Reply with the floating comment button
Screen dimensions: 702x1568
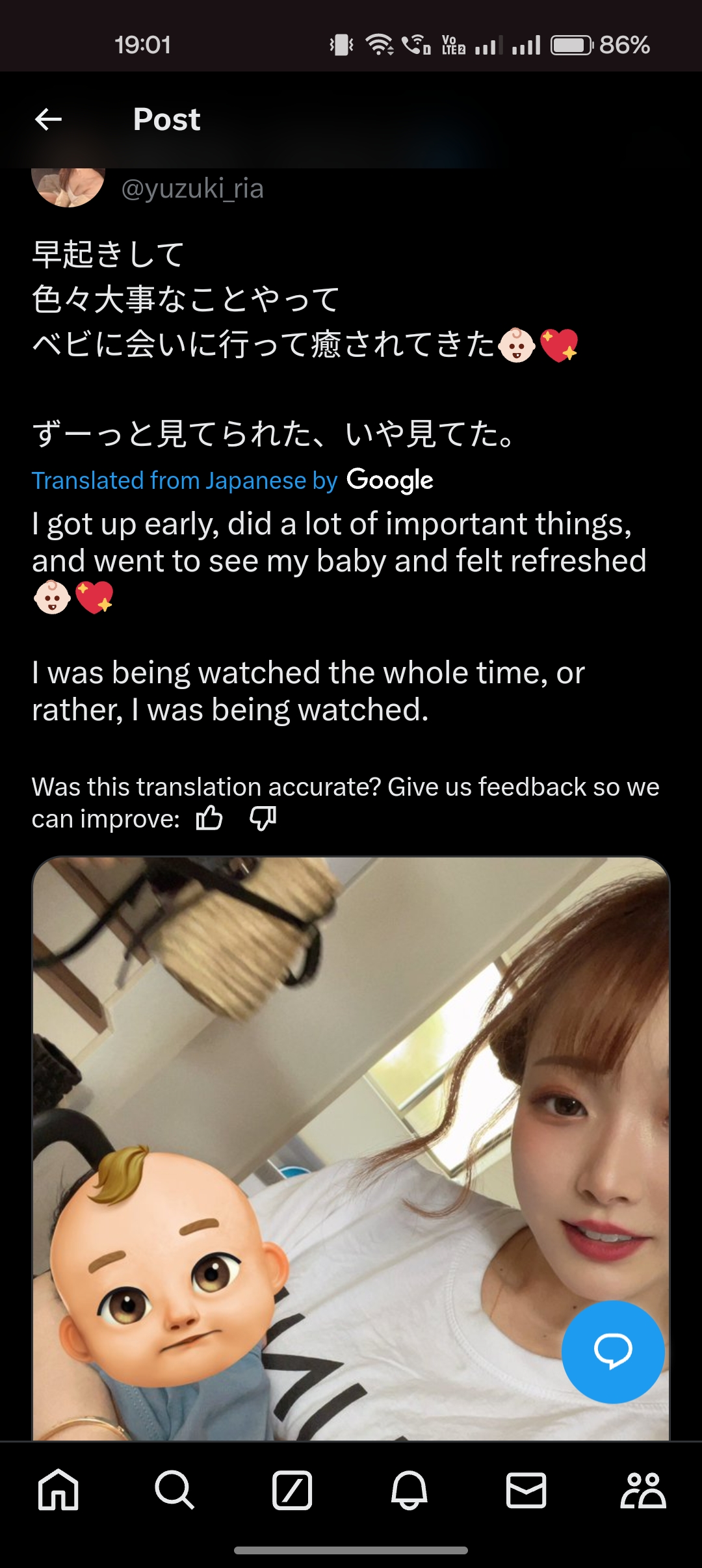point(612,1352)
